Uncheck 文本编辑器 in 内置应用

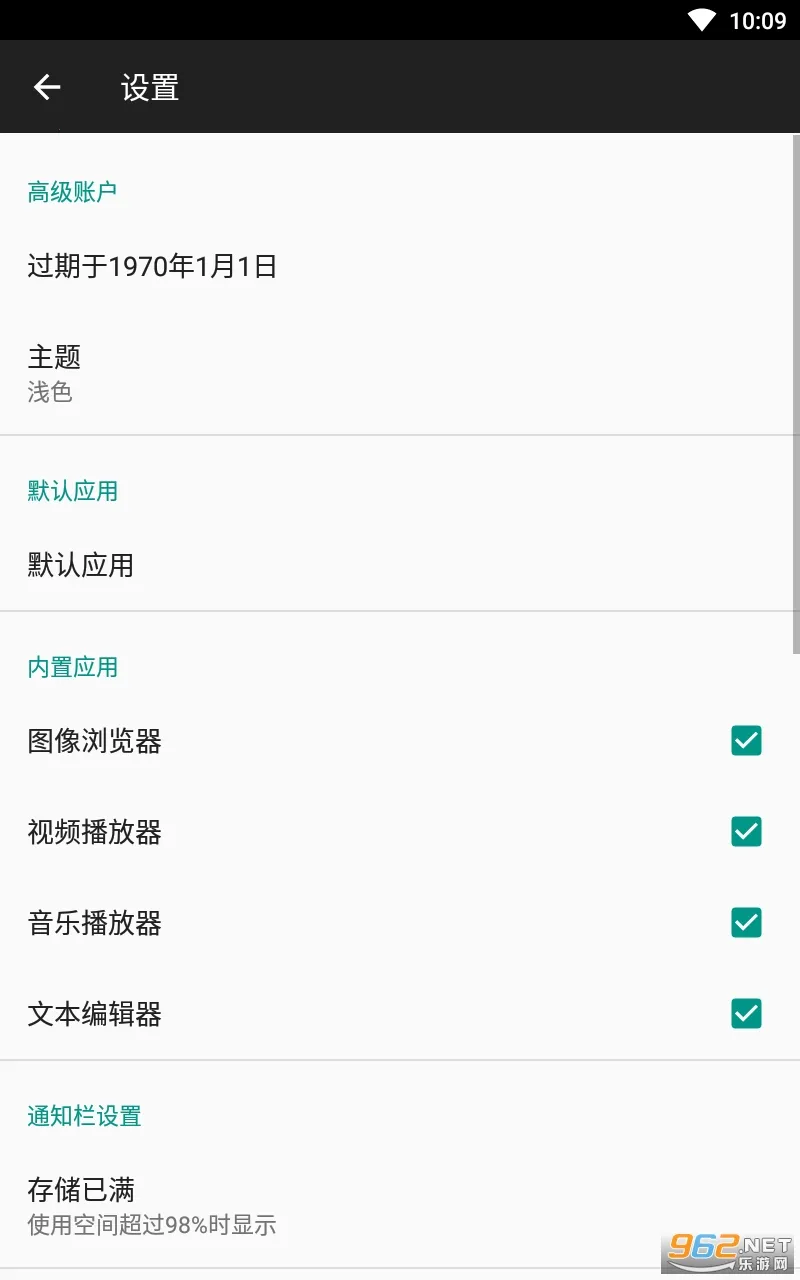click(746, 1013)
